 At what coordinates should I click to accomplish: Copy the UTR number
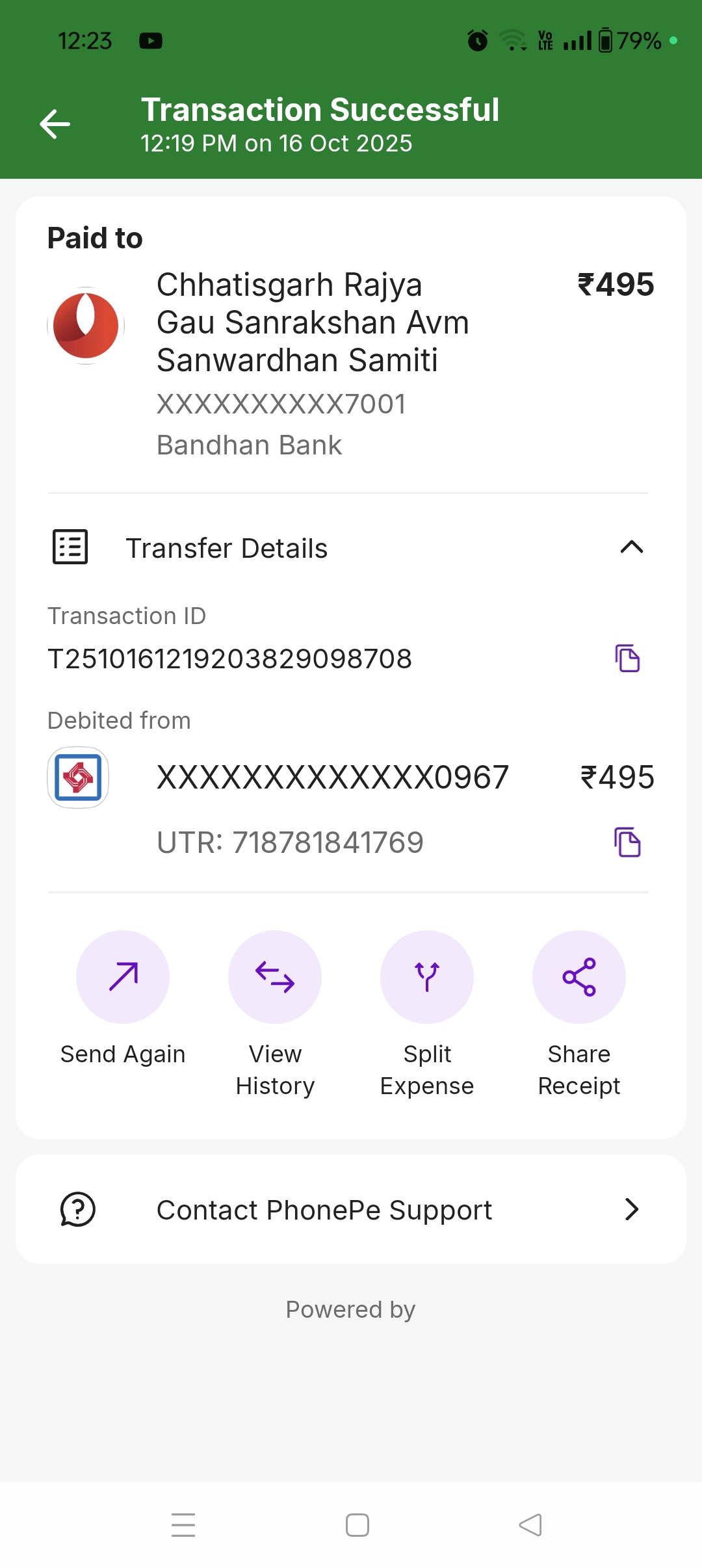pos(627,843)
